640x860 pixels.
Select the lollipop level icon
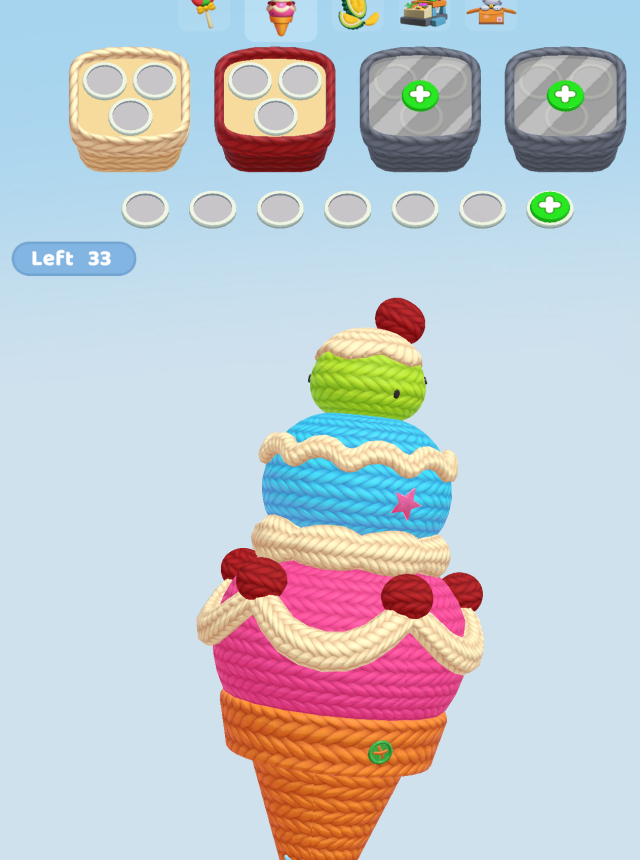(204, 12)
